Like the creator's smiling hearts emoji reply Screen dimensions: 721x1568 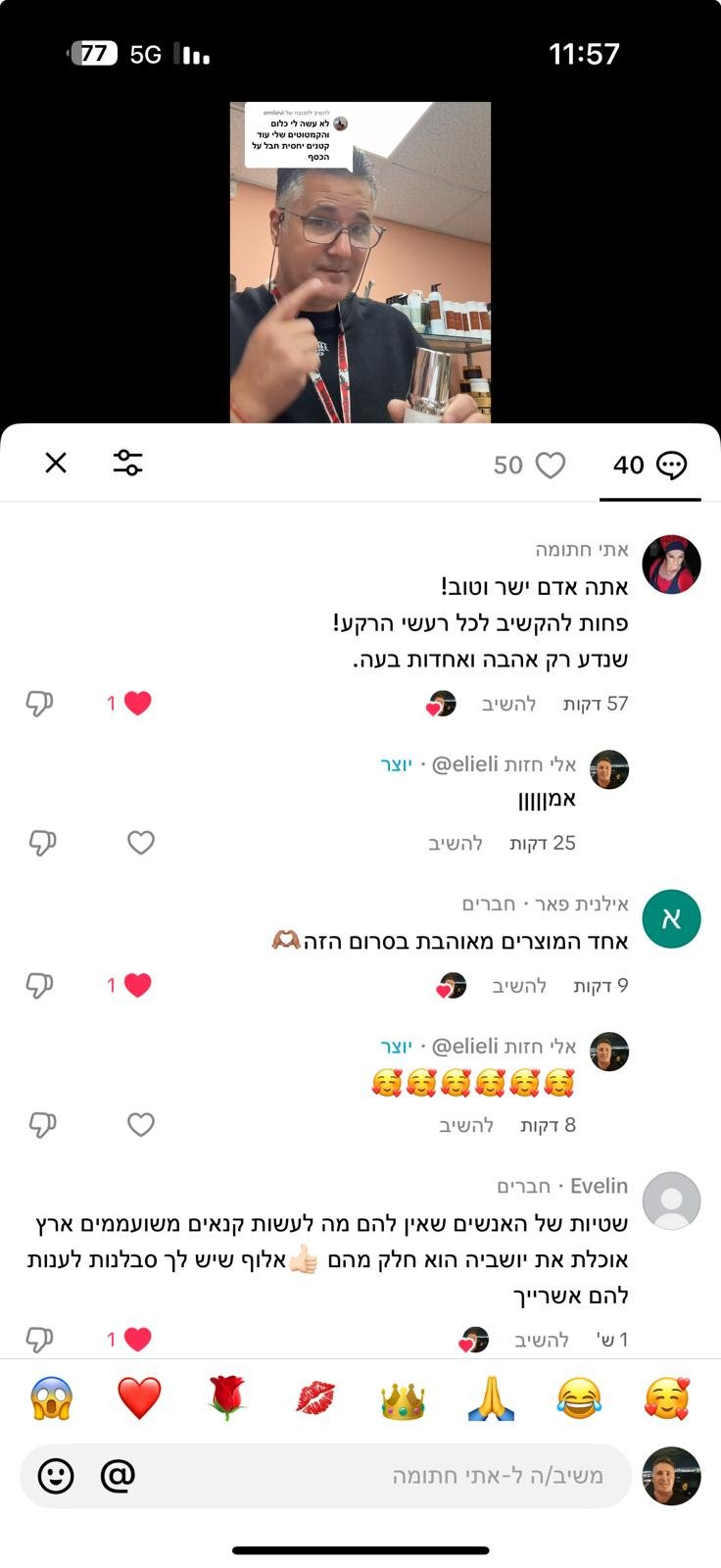[x=141, y=1125]
